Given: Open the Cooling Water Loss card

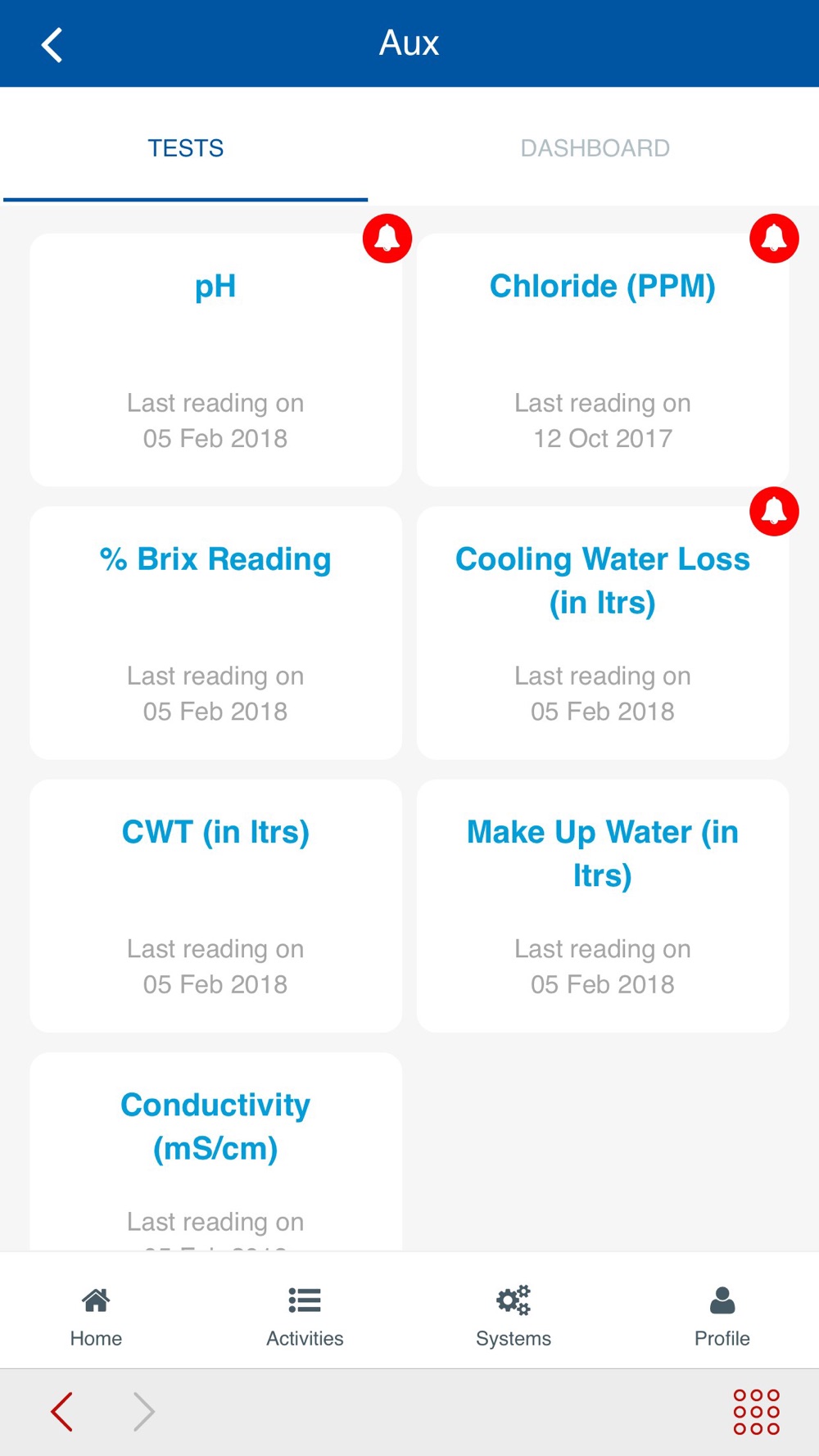Looking at the screenshot, I should (x=603, y=633).
